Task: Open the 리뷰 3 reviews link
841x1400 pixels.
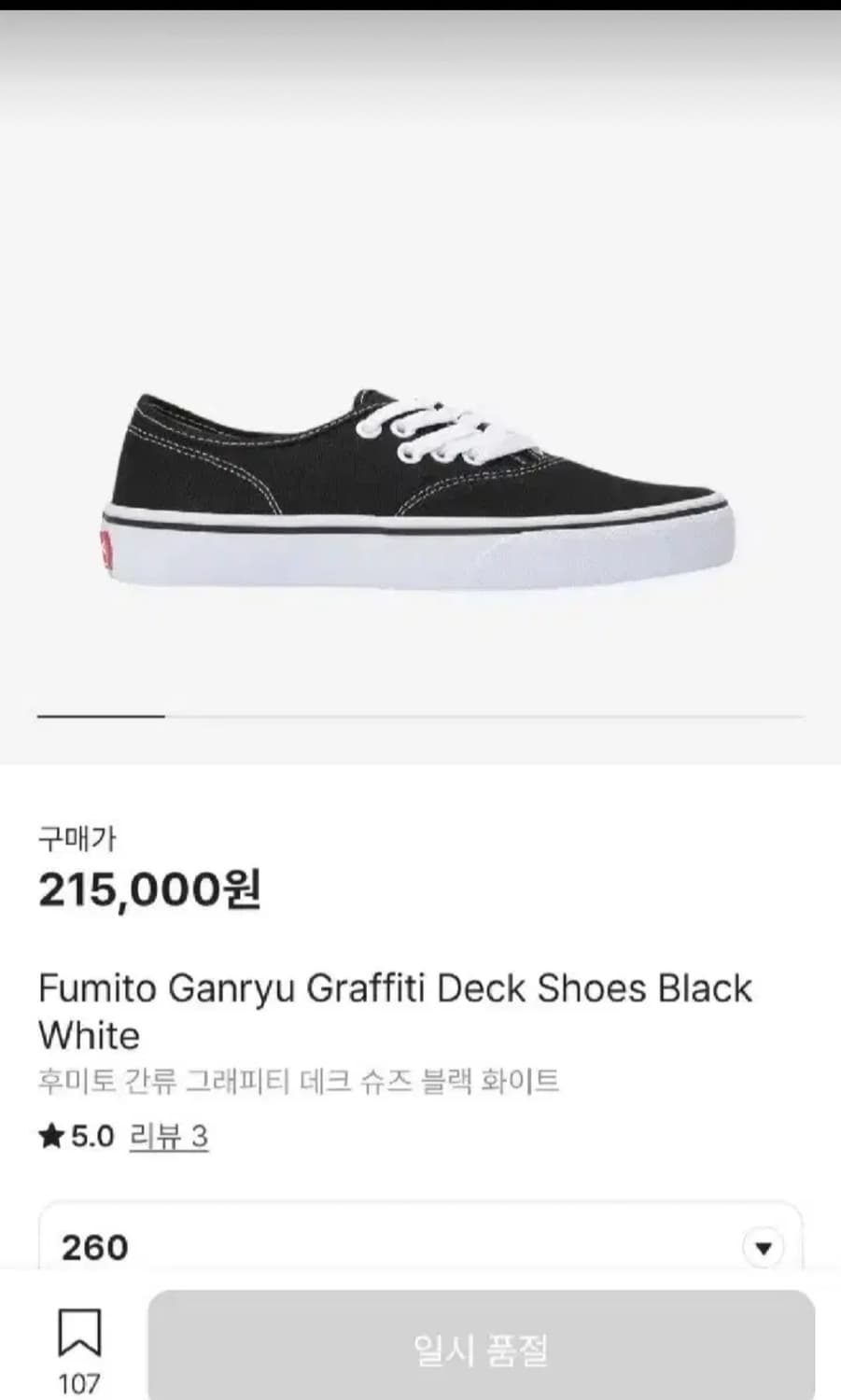Action: click(168, 1137)
